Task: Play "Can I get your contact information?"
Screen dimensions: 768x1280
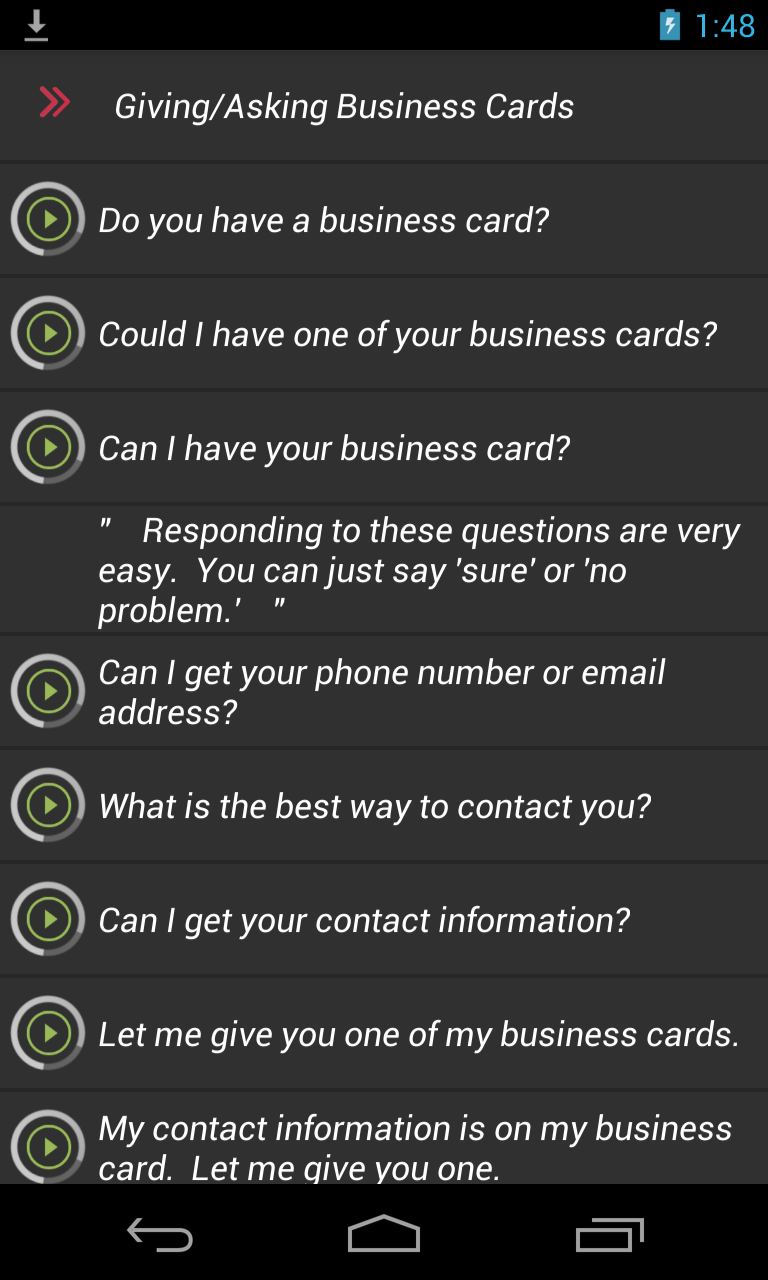Action: [47, 919]
